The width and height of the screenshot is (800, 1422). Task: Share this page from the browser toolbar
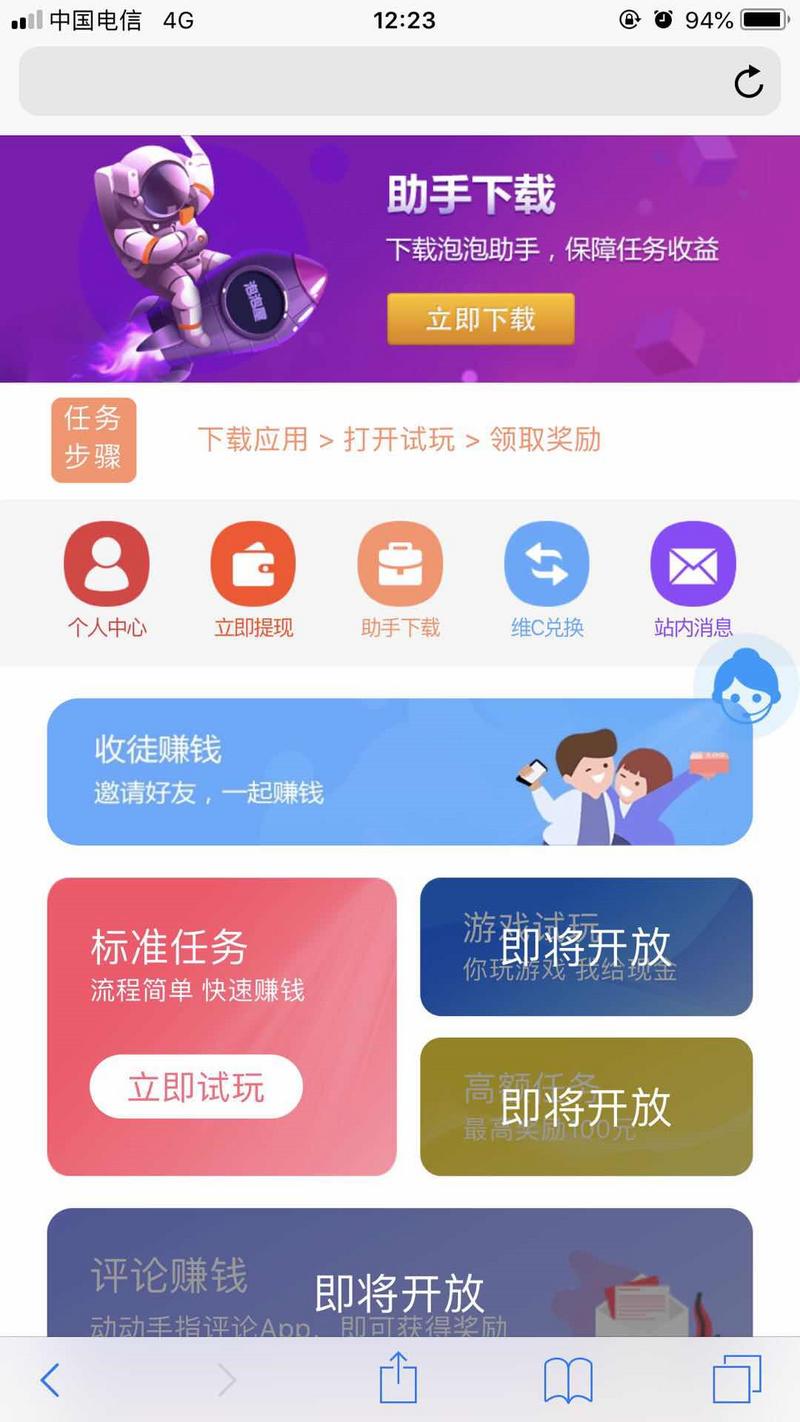pos(398,1379)
